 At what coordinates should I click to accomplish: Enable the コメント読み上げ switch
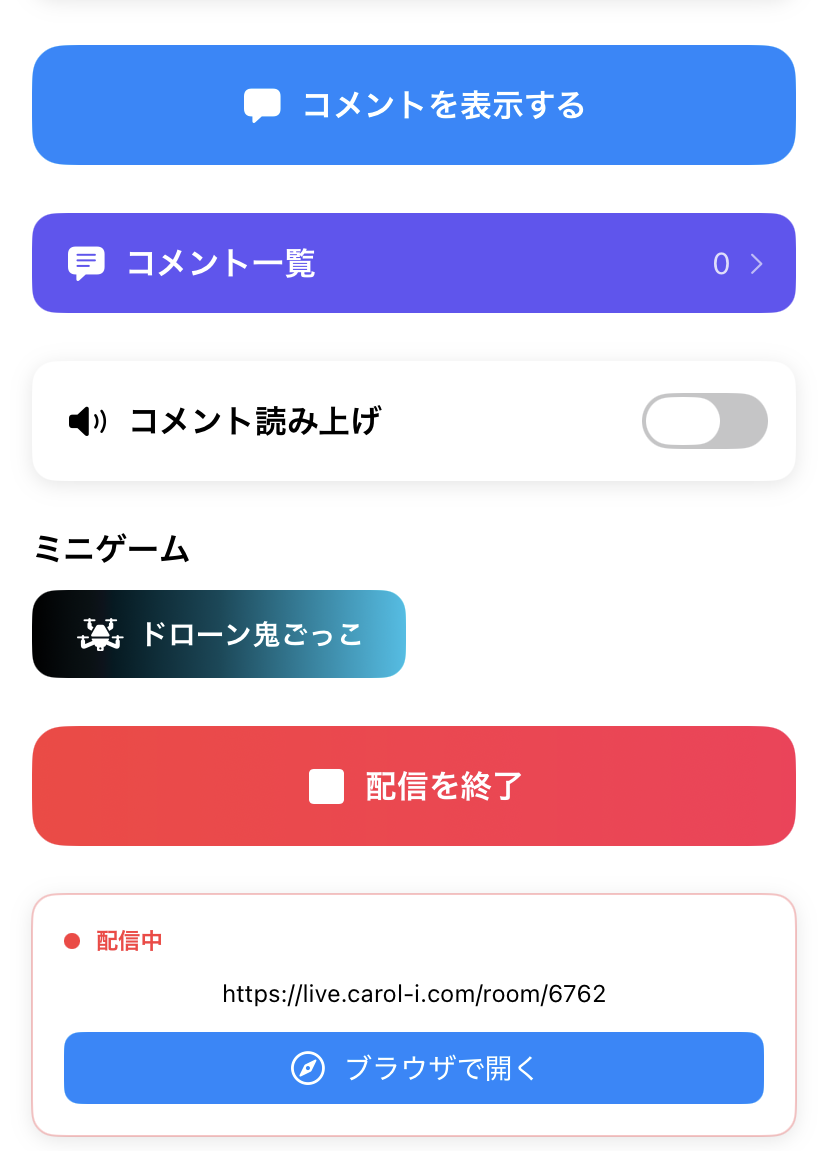coord(704,421)
